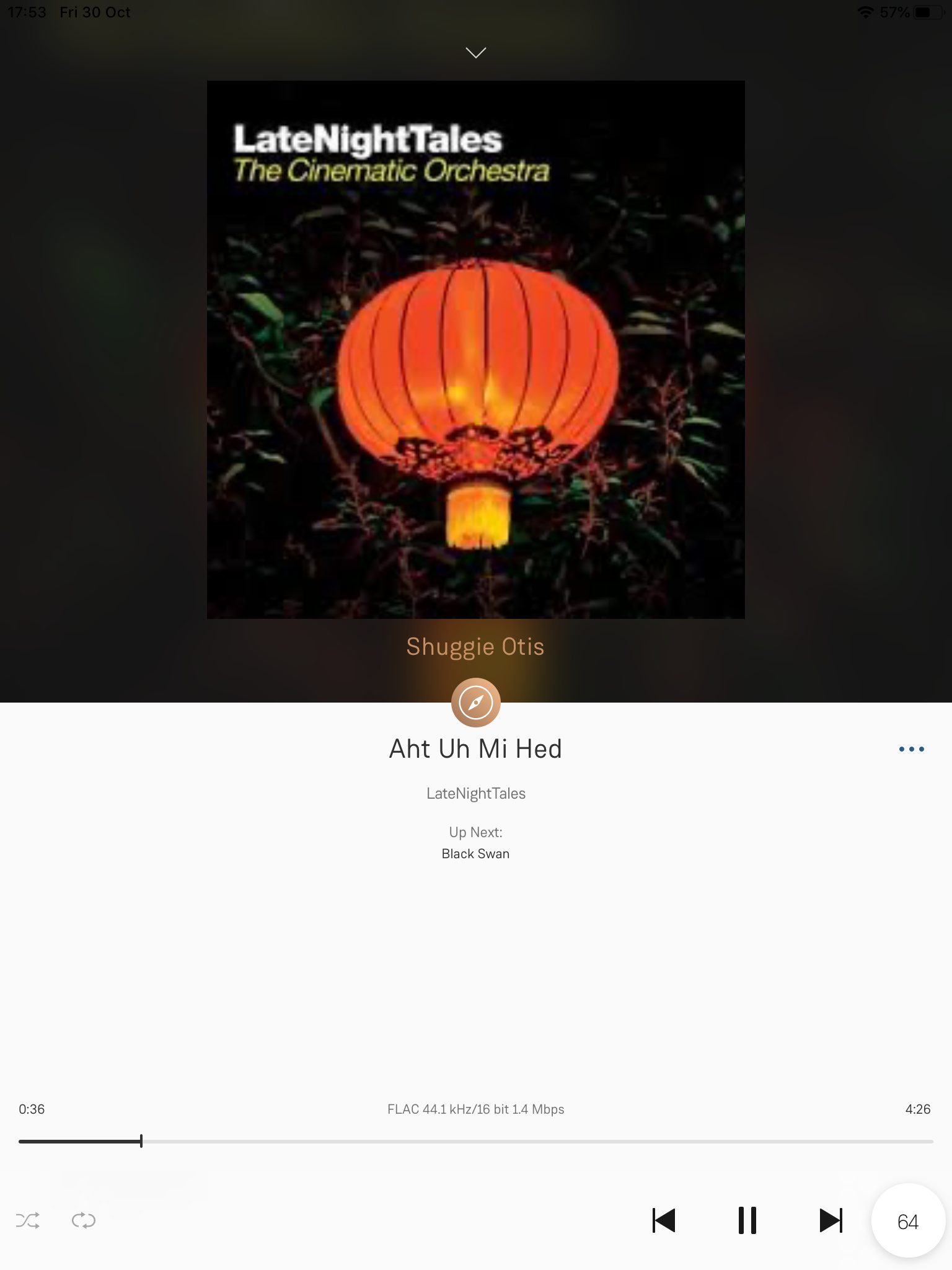Tap the playback progress bar
Viewport: 952px width, 1270px height.
pyautogui.click(x=475, y=1141)
